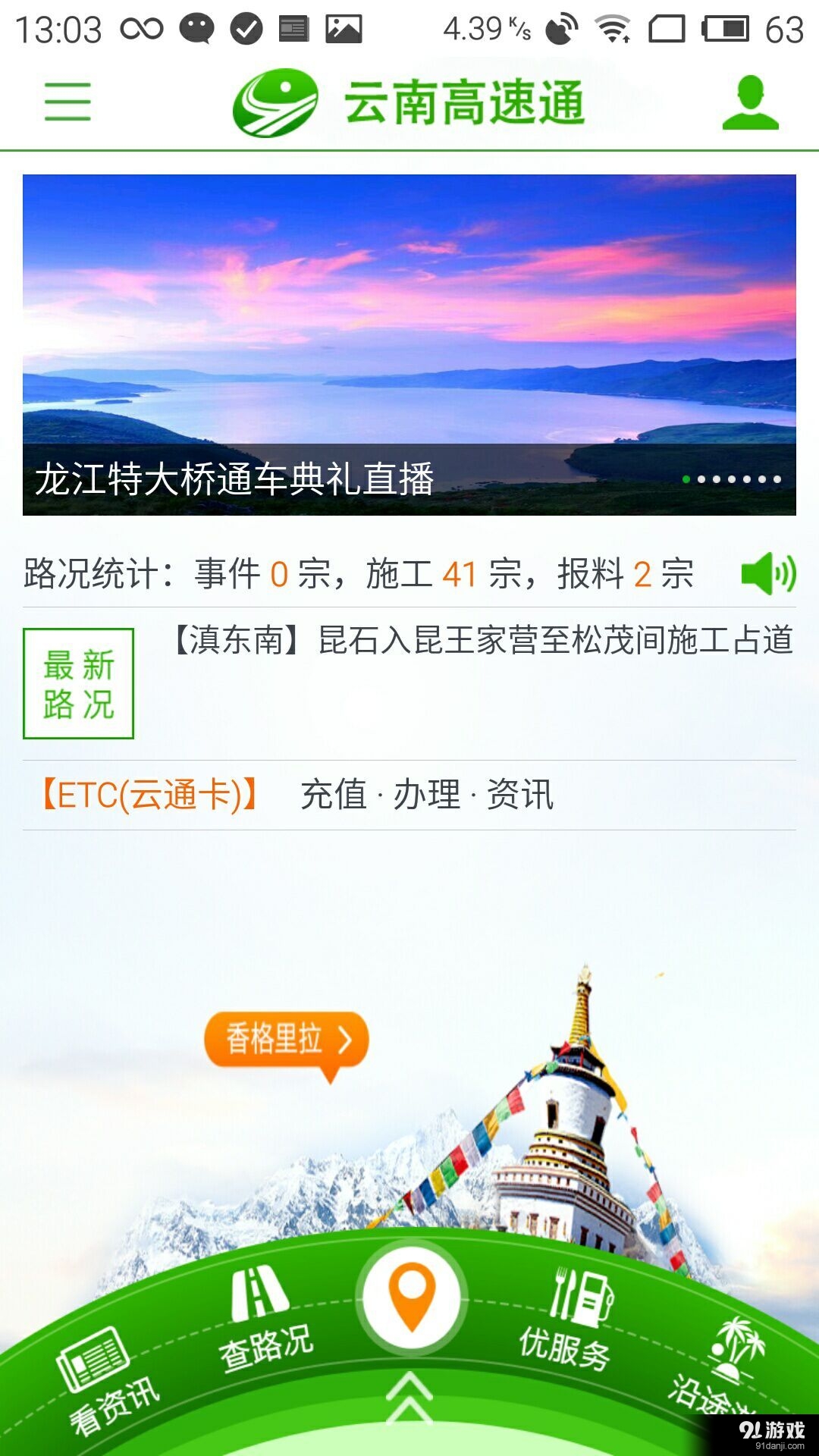Open the 滇东南 construction notice link

(x=482, y=641)
